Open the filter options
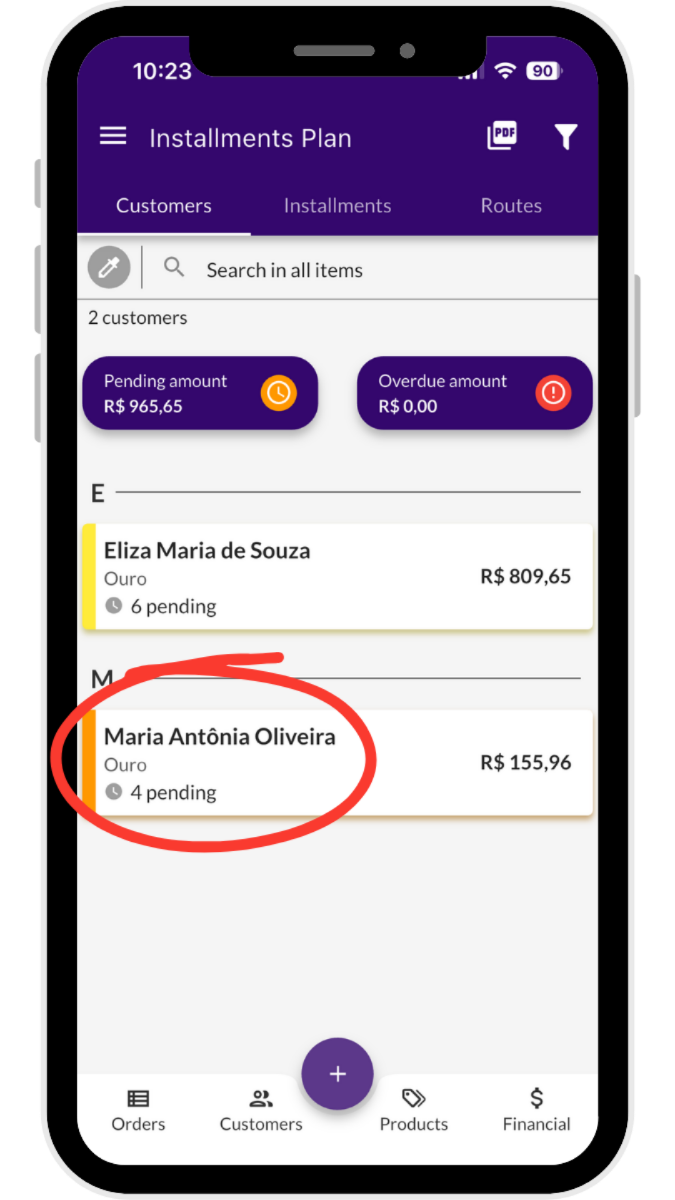This screenshot has width=675, height=1200. [566, 137]
